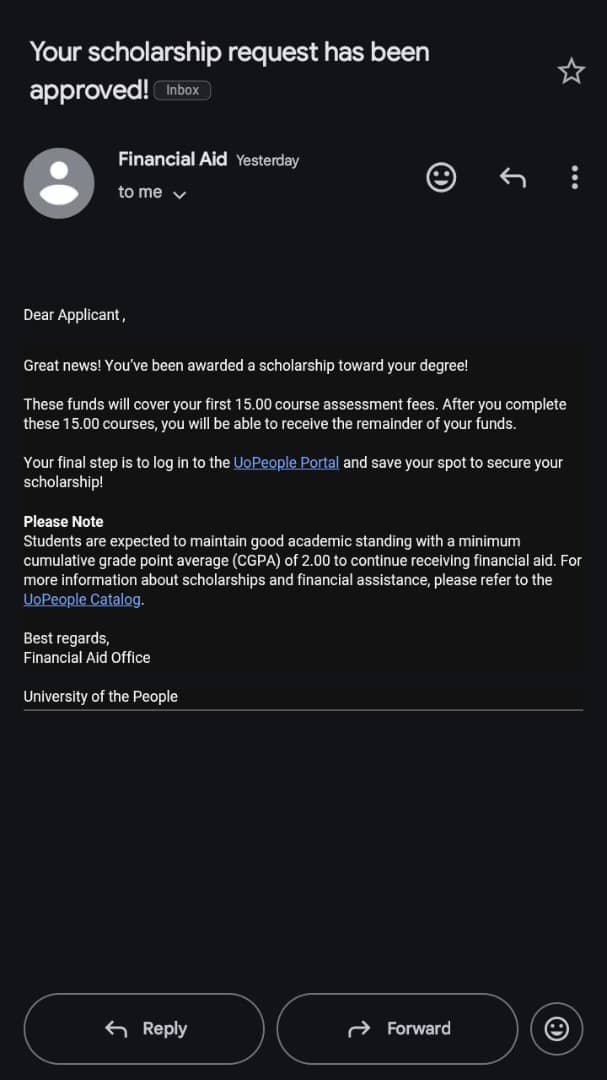Viewport: 607px width, 1080px height.
Task: Open the UoPeople Portal link
Action: [x=286, y=463]
